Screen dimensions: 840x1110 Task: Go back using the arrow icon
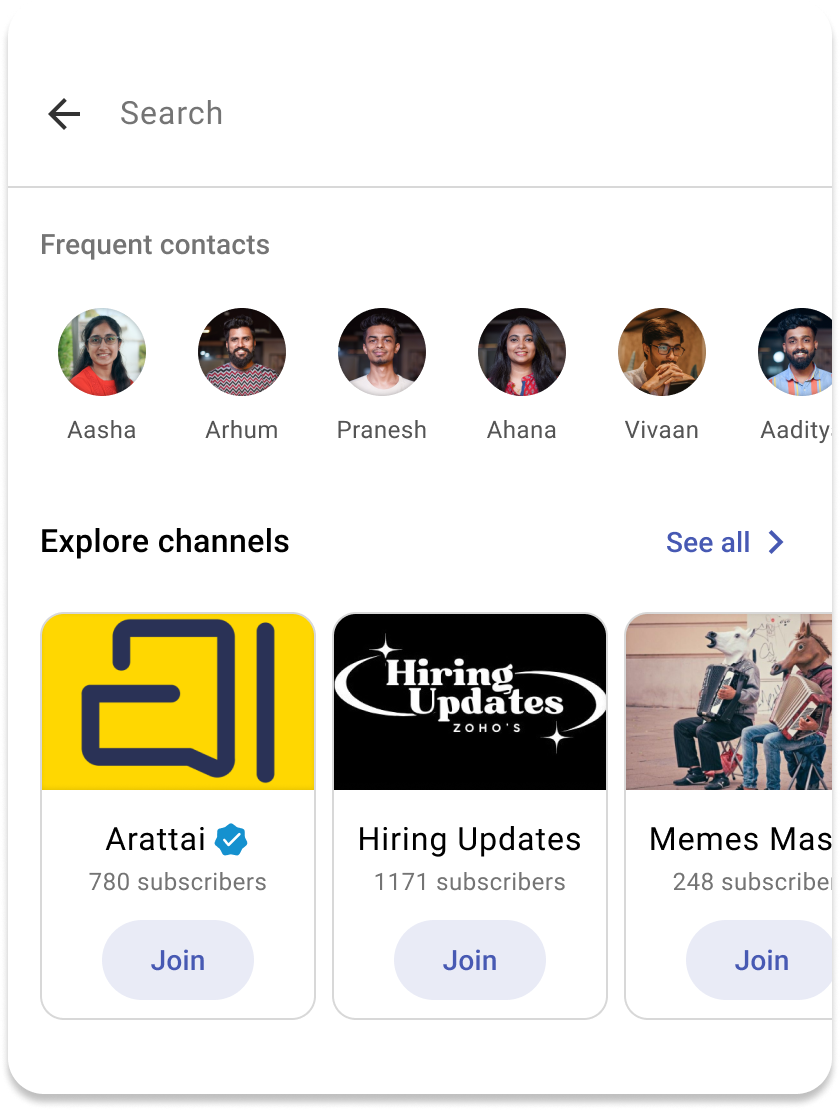tap(64, 114)
